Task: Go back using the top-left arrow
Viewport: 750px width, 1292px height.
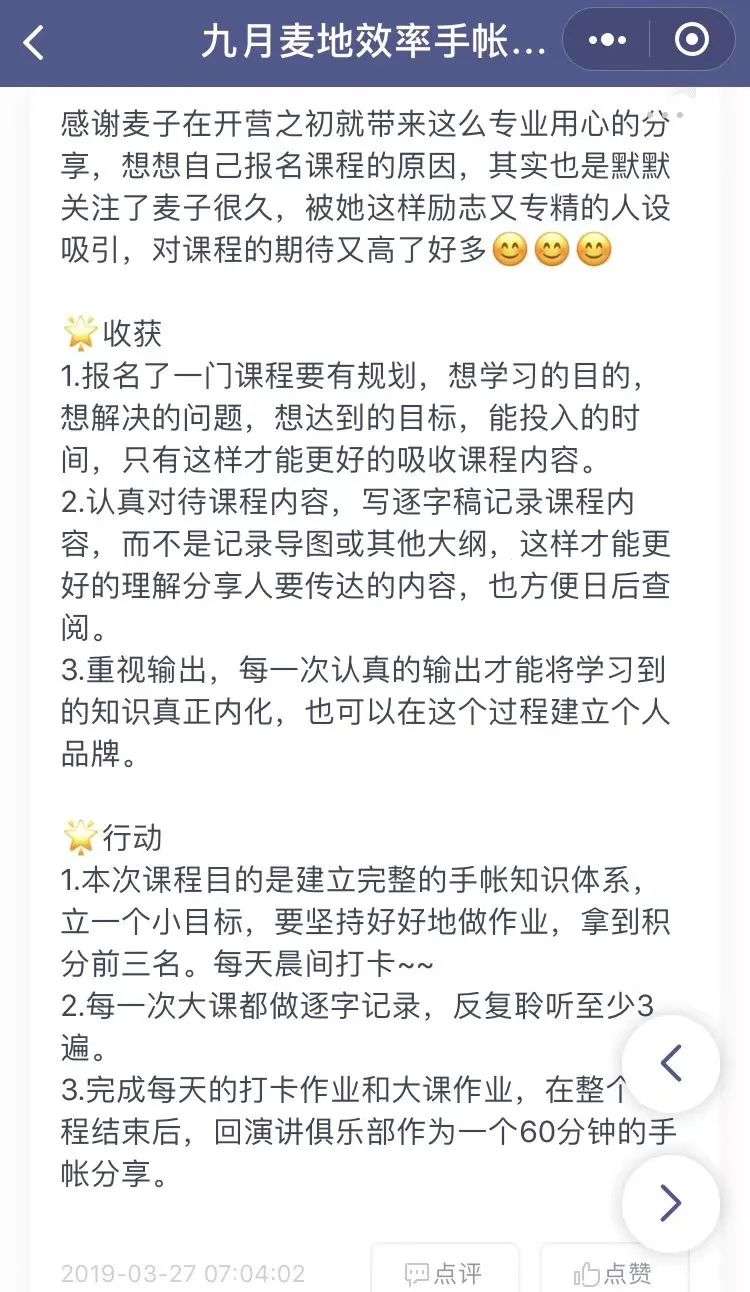Action: click(34, 42)
